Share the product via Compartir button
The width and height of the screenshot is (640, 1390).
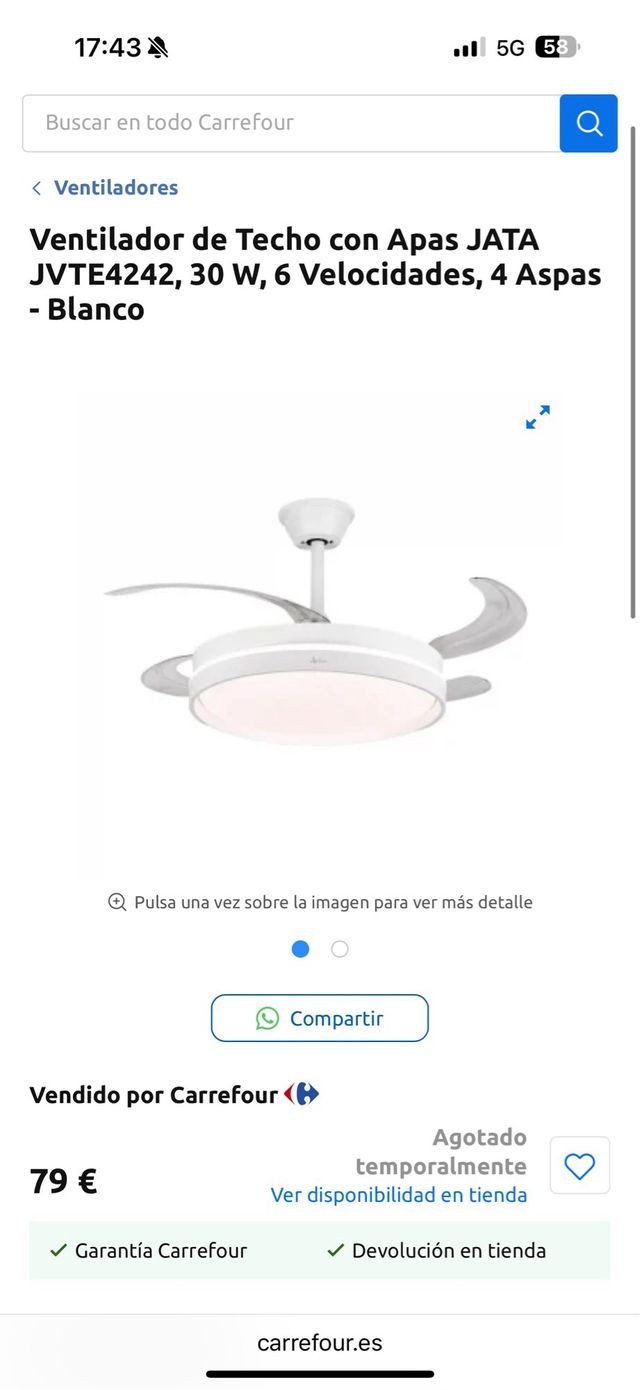point(319,1018)
